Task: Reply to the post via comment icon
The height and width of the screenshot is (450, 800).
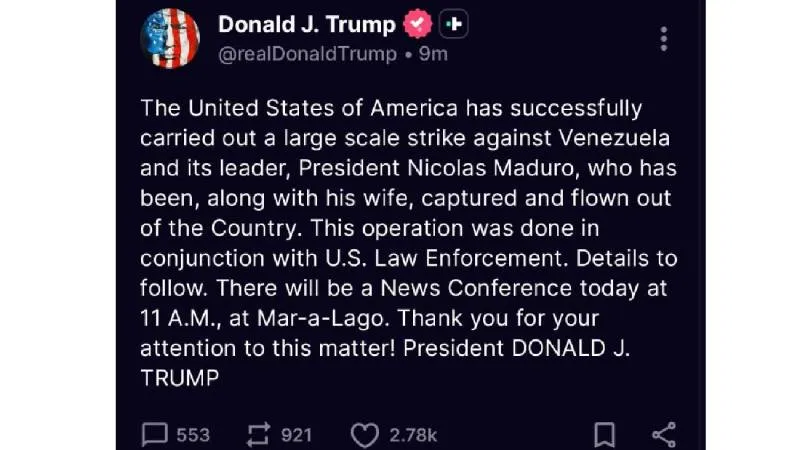Action: (x=155, y=434)
